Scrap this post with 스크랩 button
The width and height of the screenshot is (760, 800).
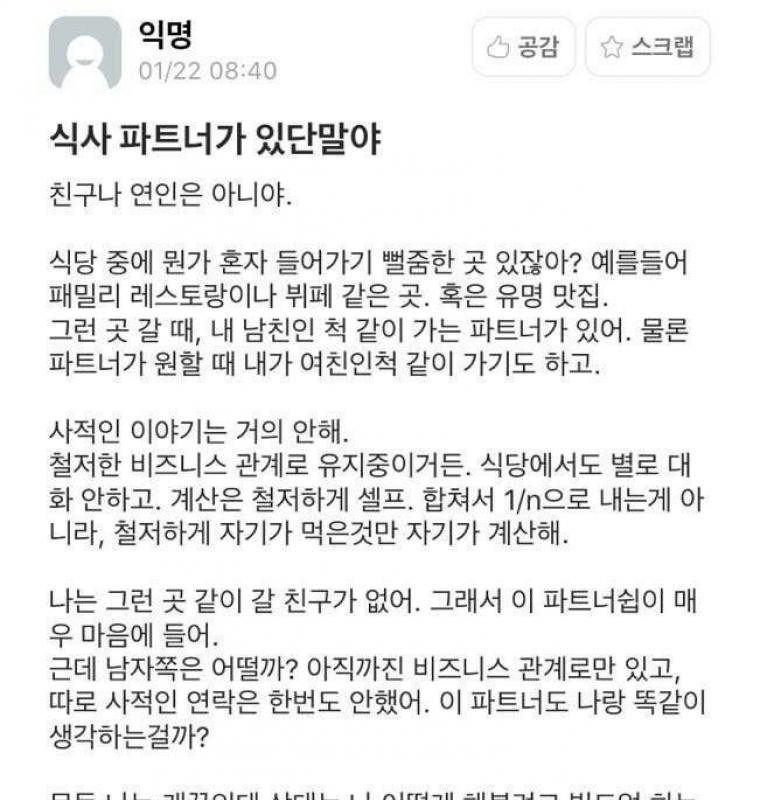(647, 47)
